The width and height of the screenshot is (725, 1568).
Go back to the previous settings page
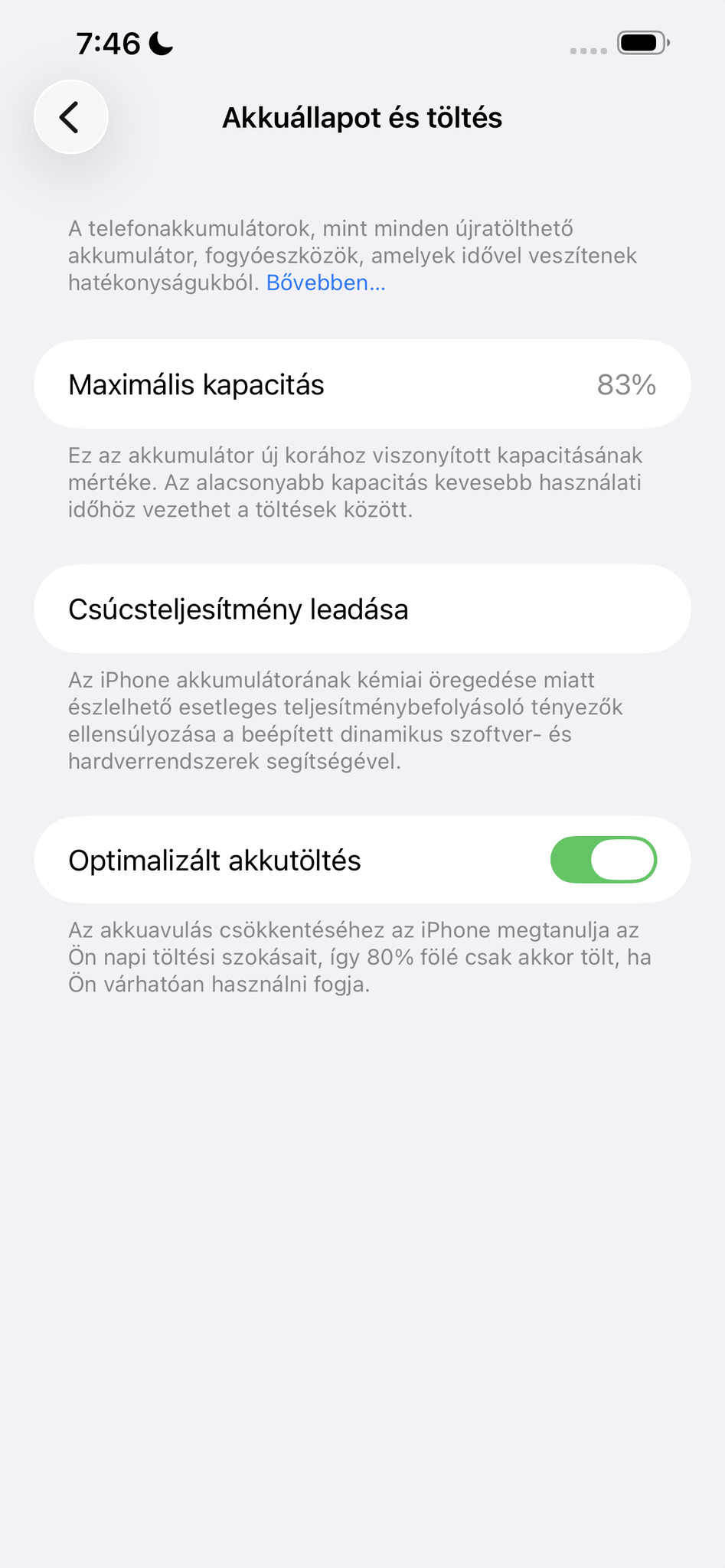click(x=70, y=117)
